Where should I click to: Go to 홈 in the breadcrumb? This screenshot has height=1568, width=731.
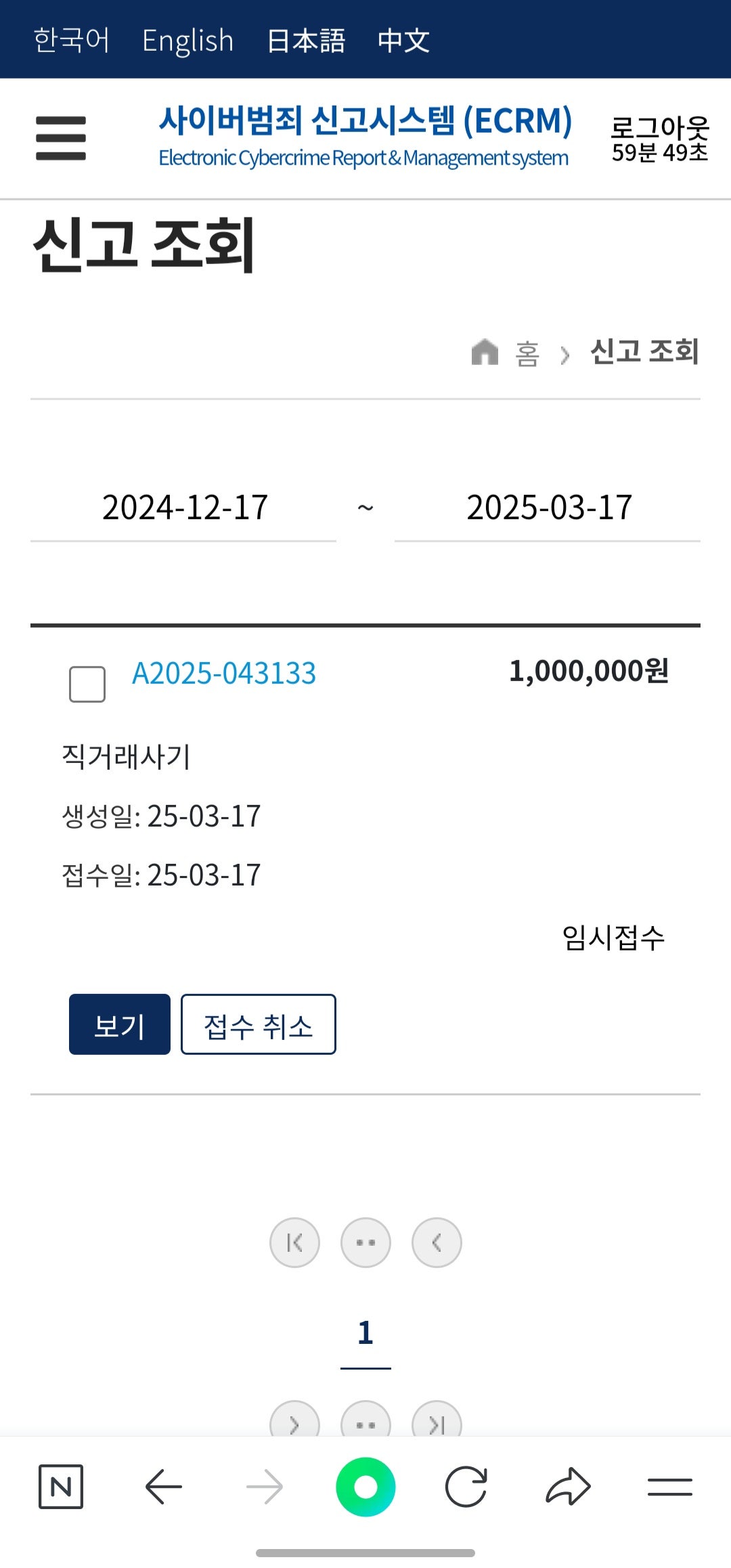(527, 353)
